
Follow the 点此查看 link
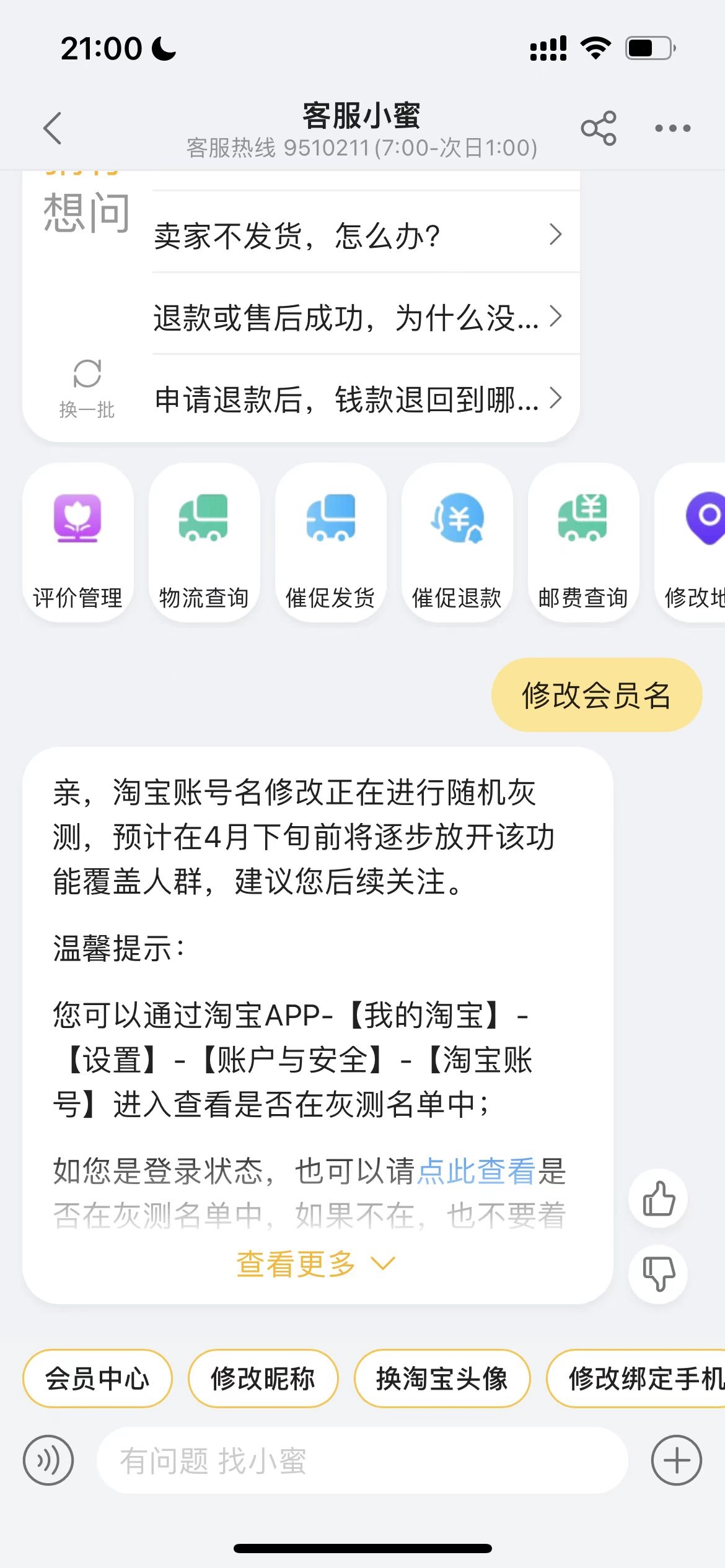pyautogui.click(x=476, y=1170)
